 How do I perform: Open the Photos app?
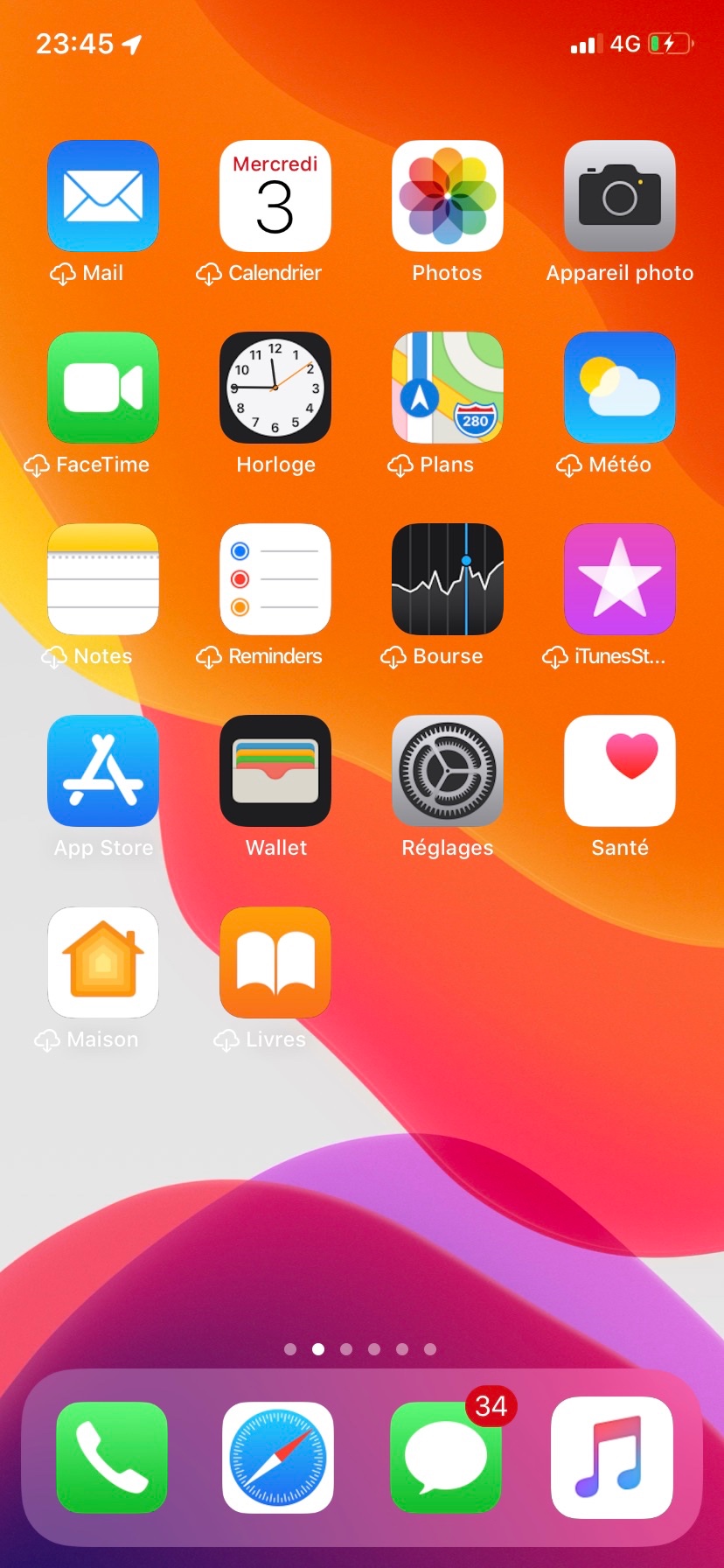point(448,196)
